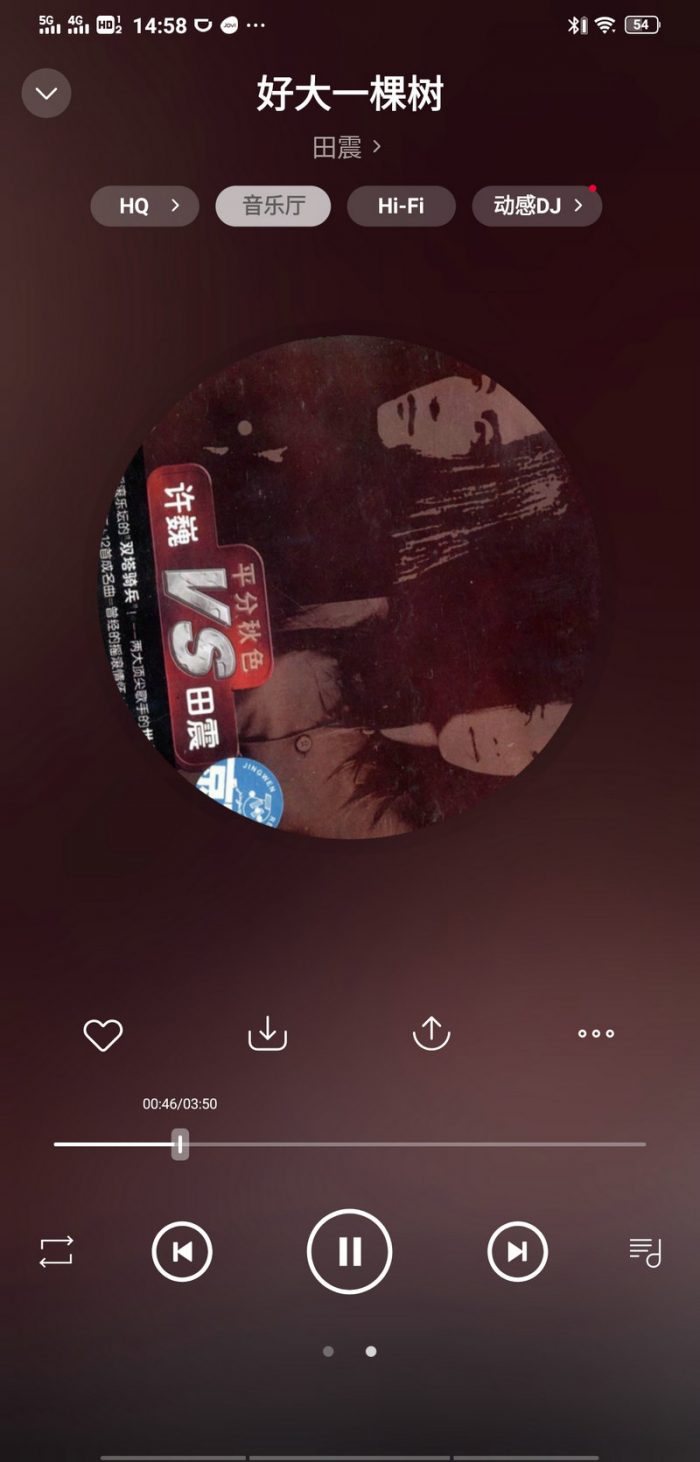
Task: Open the three-dot more options menu
Action: (x=596, y=1034)
